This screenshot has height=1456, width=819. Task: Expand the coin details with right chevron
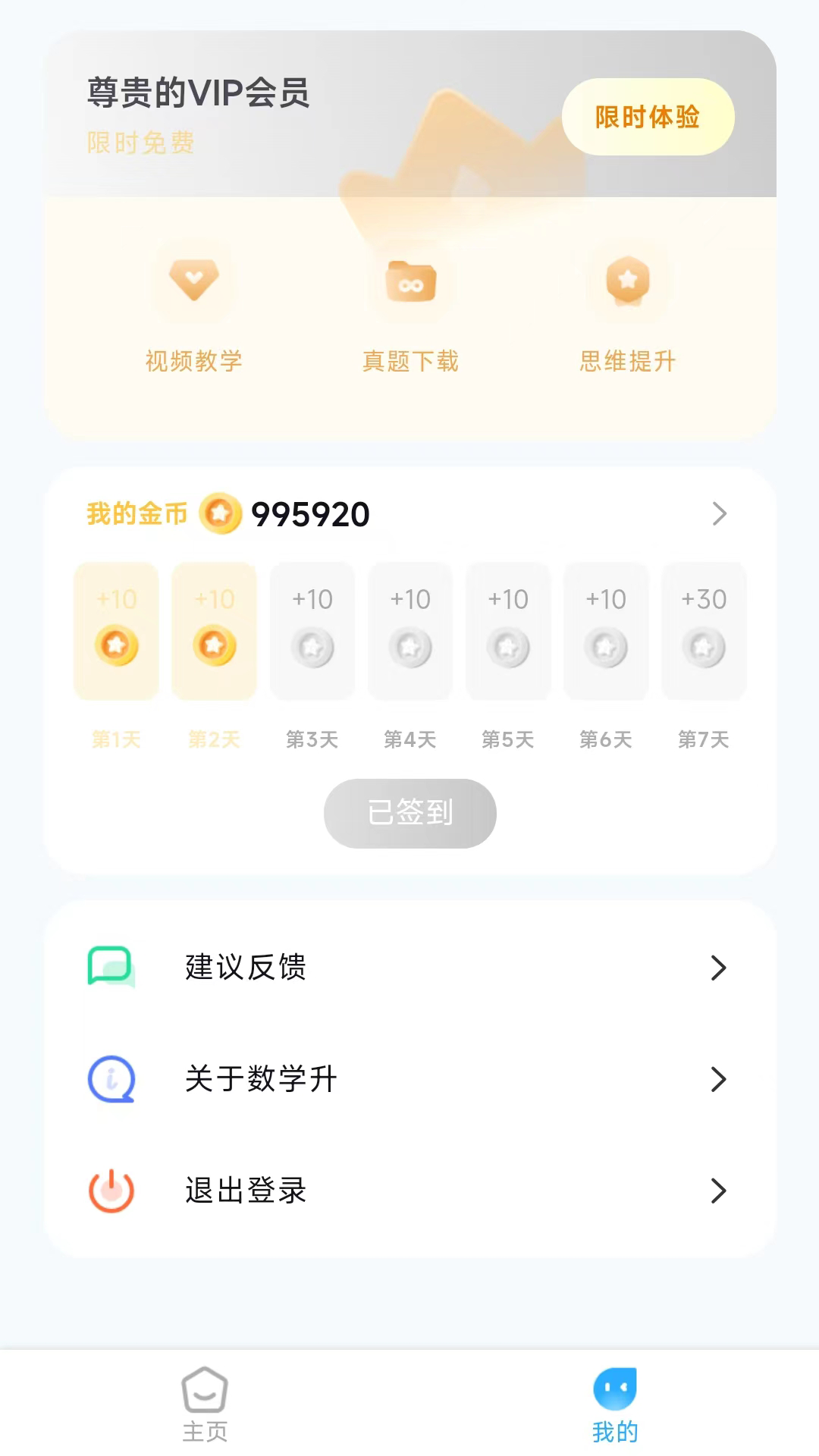pos(720,513)
